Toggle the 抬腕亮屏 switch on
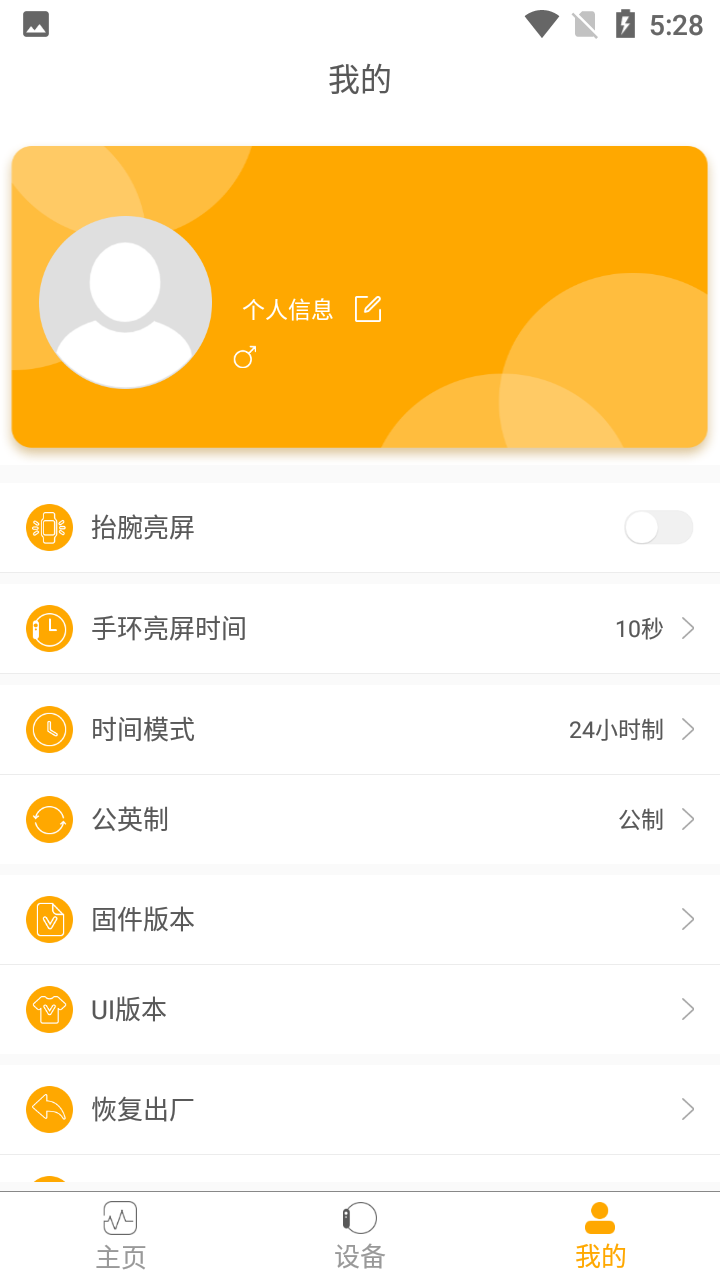The image size is (720, 1280). [659, 527]
